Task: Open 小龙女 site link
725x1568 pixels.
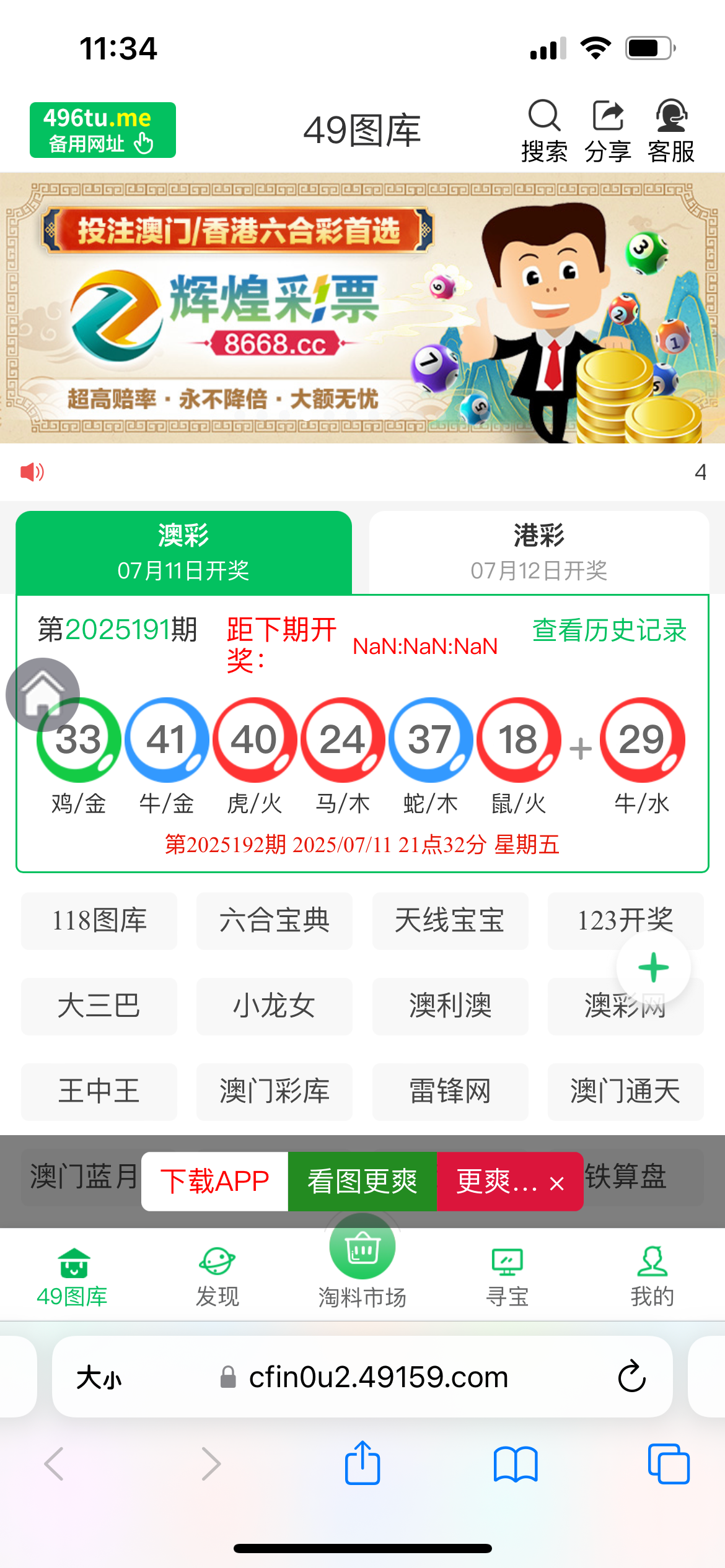Action: pos(275,1006)
